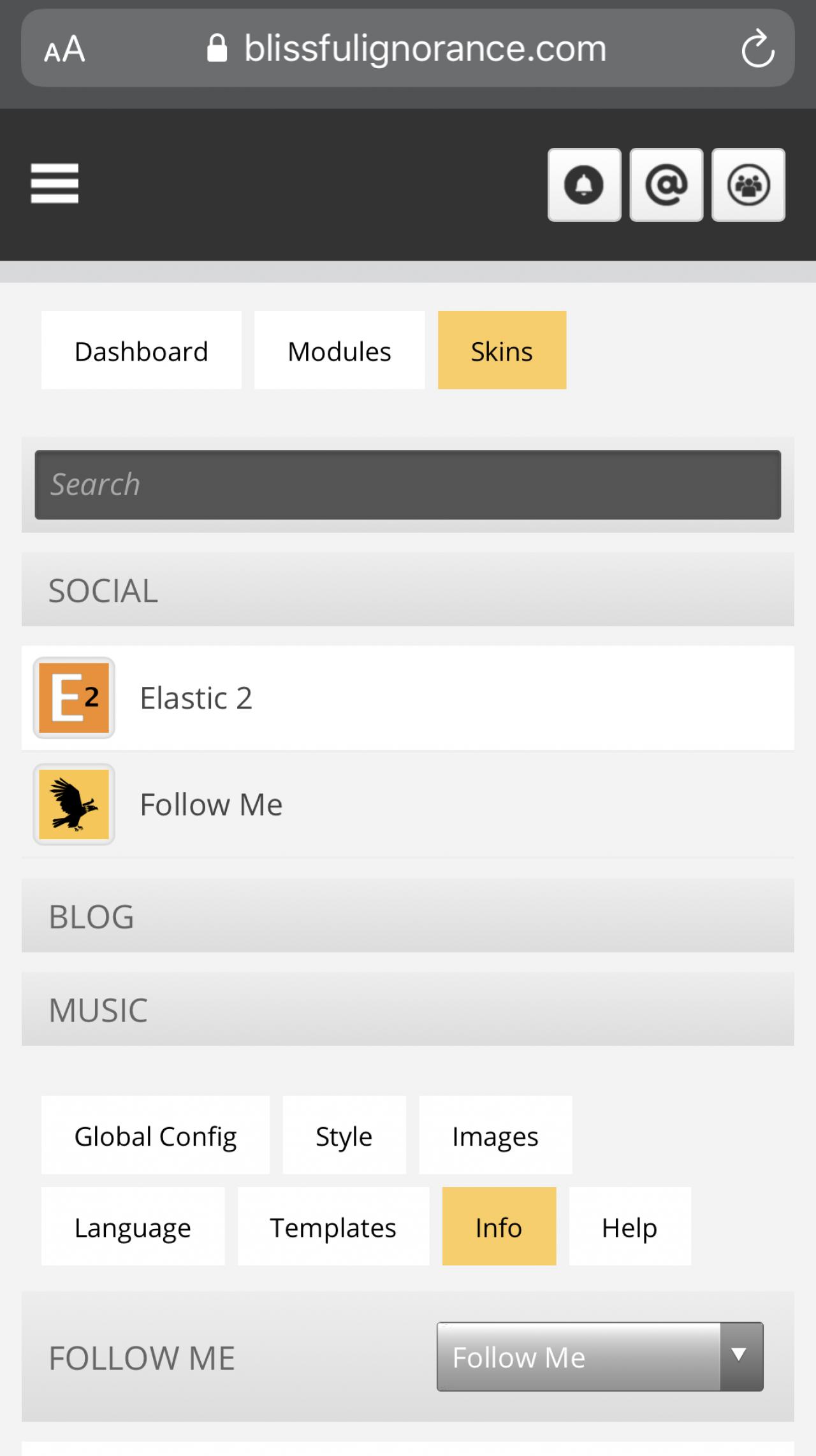Open the notifications bell
The width and height of the screenshot is (816, 1456).
pos(584,185)
